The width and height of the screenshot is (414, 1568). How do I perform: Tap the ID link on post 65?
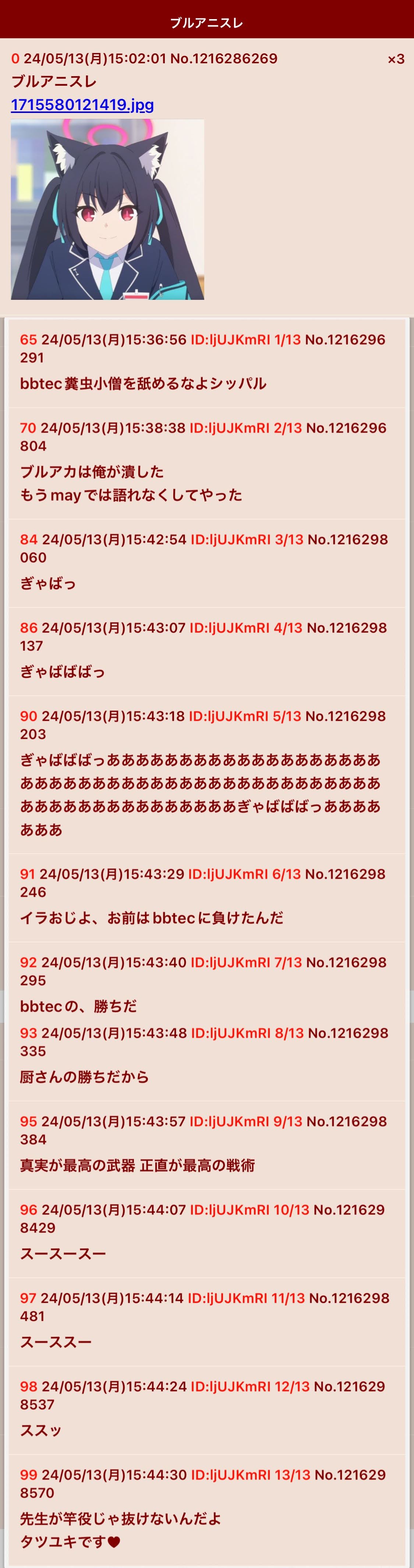click(230, 340)
